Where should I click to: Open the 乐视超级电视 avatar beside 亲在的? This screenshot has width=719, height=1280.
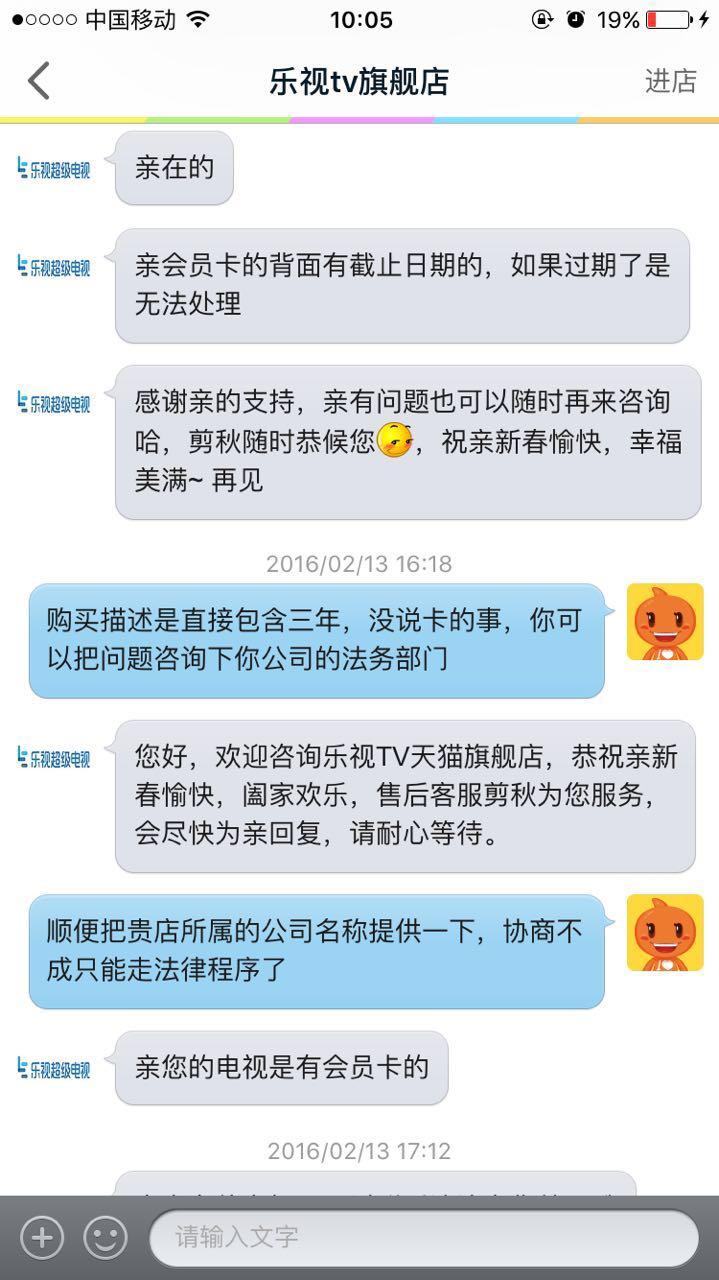click(54, 169)
